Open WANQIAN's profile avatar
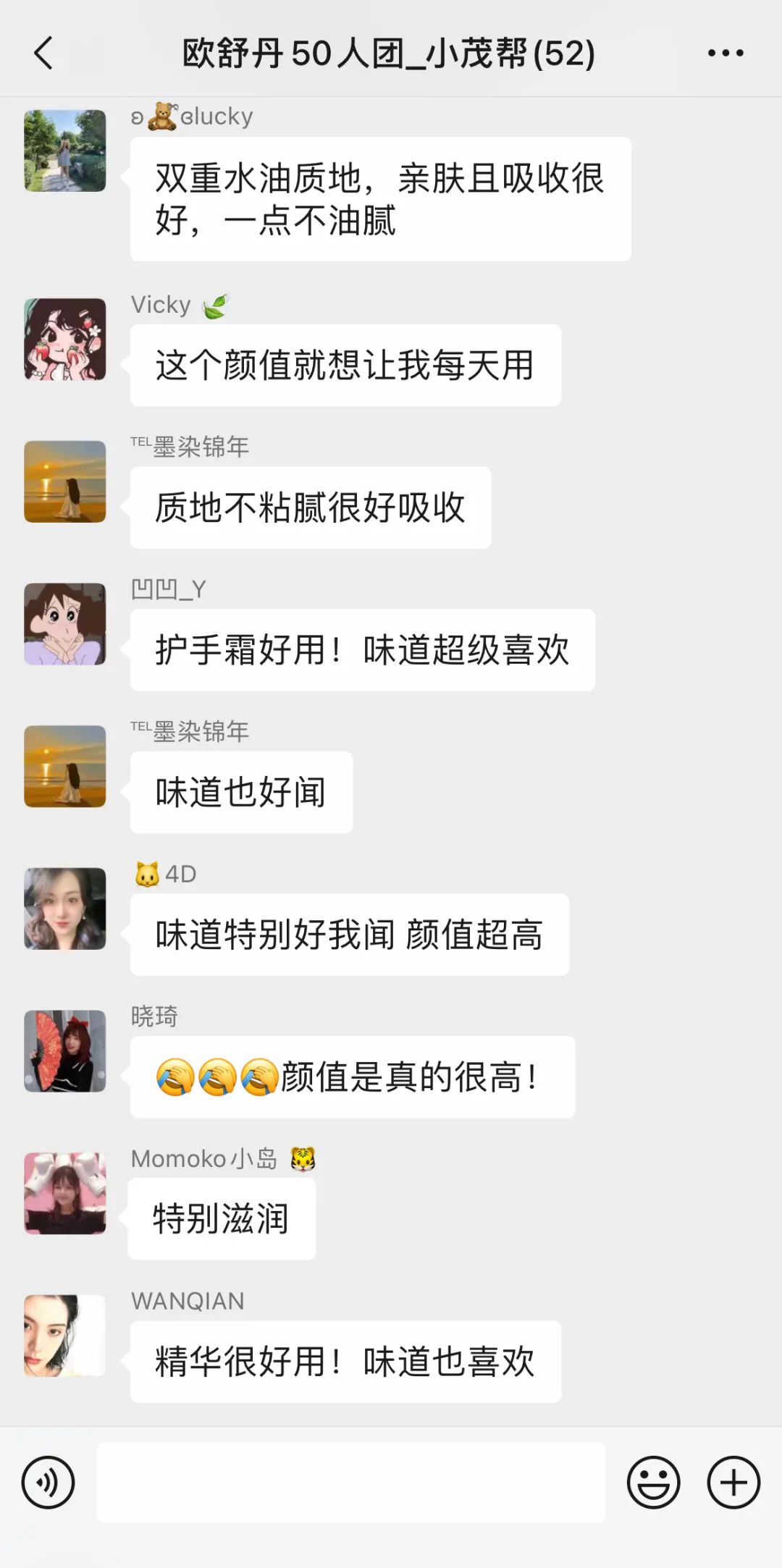Image resolution: width=782 pixels, height=1568 pixels. pyautogui.click(x=65, y=1336)
